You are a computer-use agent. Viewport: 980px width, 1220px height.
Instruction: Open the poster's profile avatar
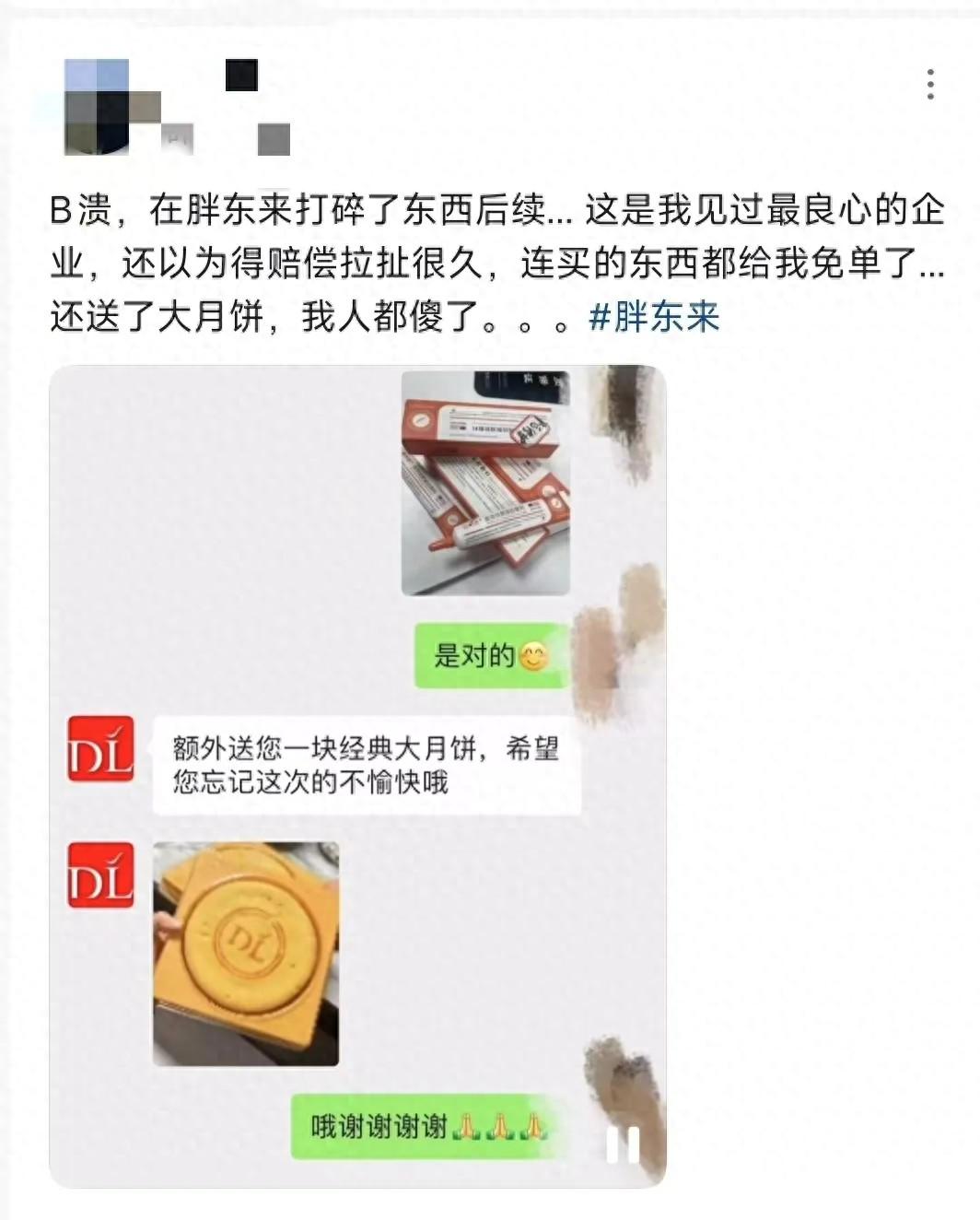point(97,106)
